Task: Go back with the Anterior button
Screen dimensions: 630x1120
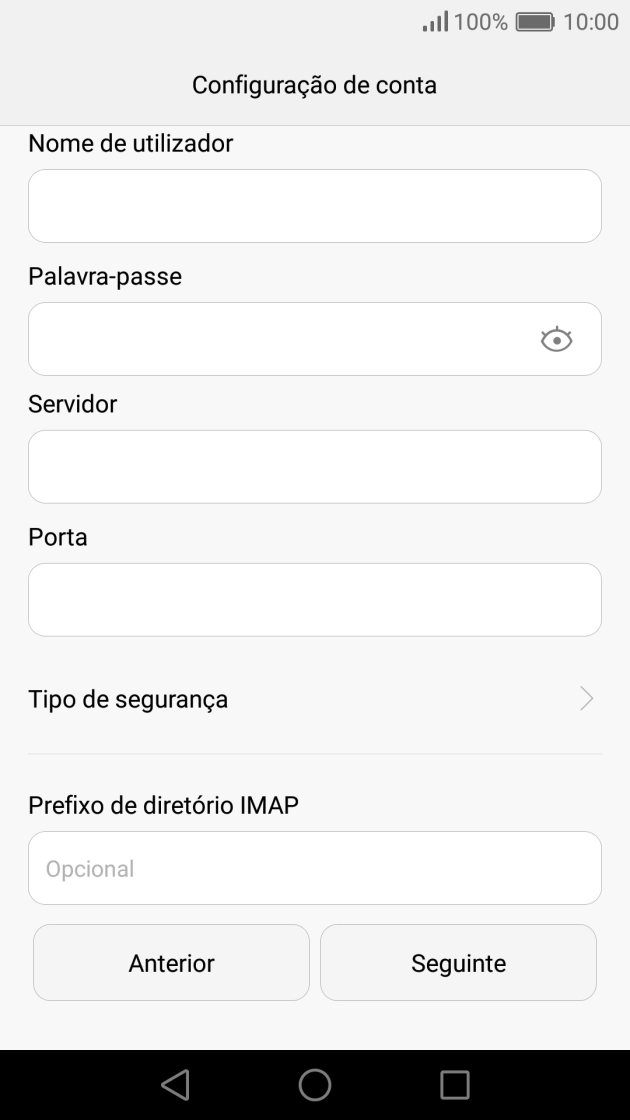Action: click(171, 963)
